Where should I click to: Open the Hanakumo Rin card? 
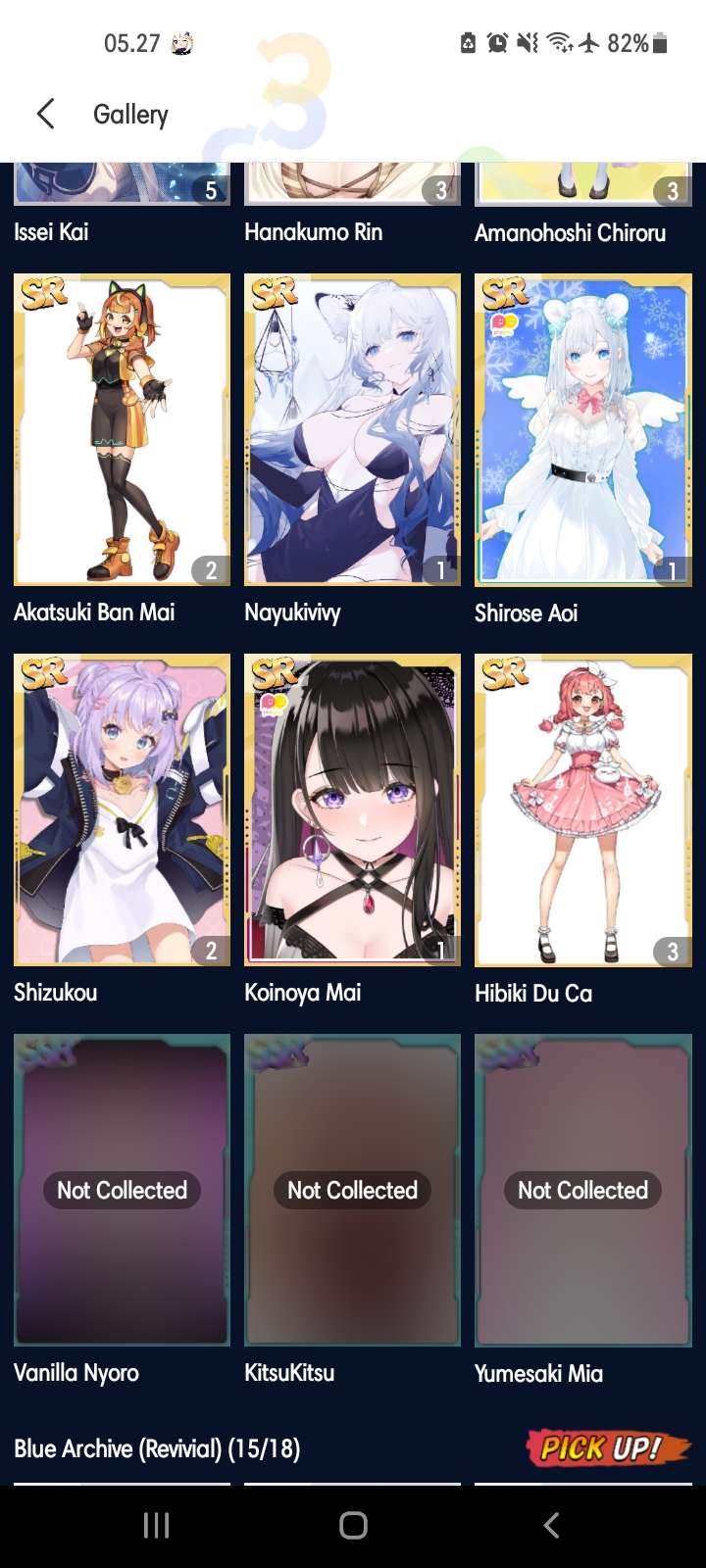(352, 184)
